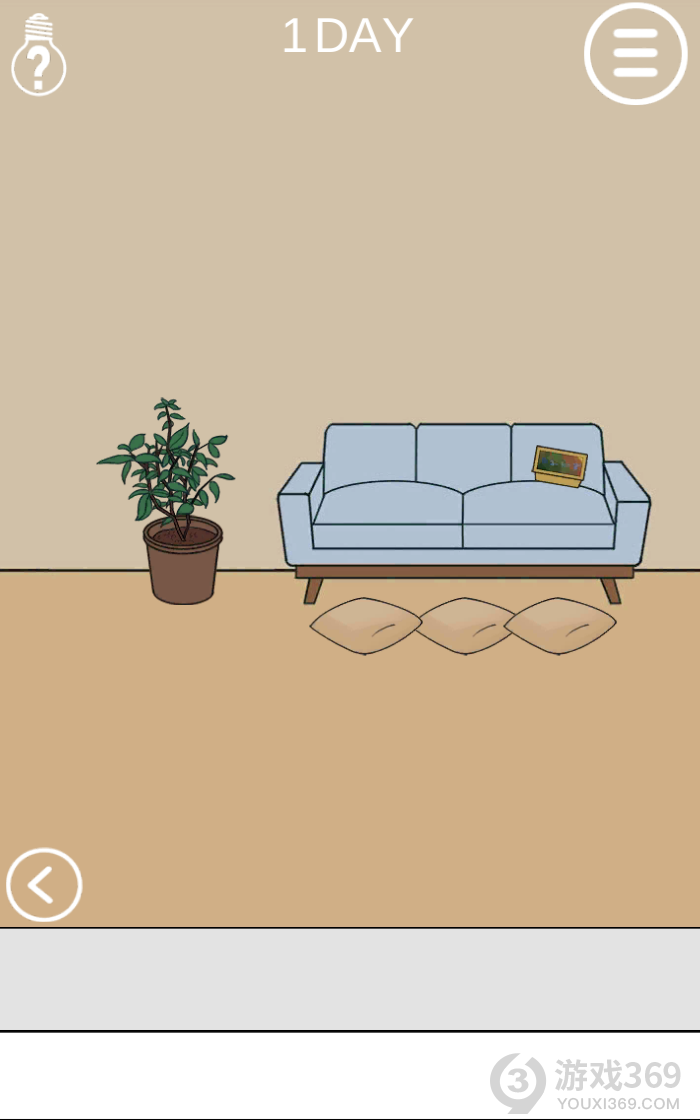Inspect the potted plant
The width and height of the screenshot is (700, 1120).
pos(175,510)
